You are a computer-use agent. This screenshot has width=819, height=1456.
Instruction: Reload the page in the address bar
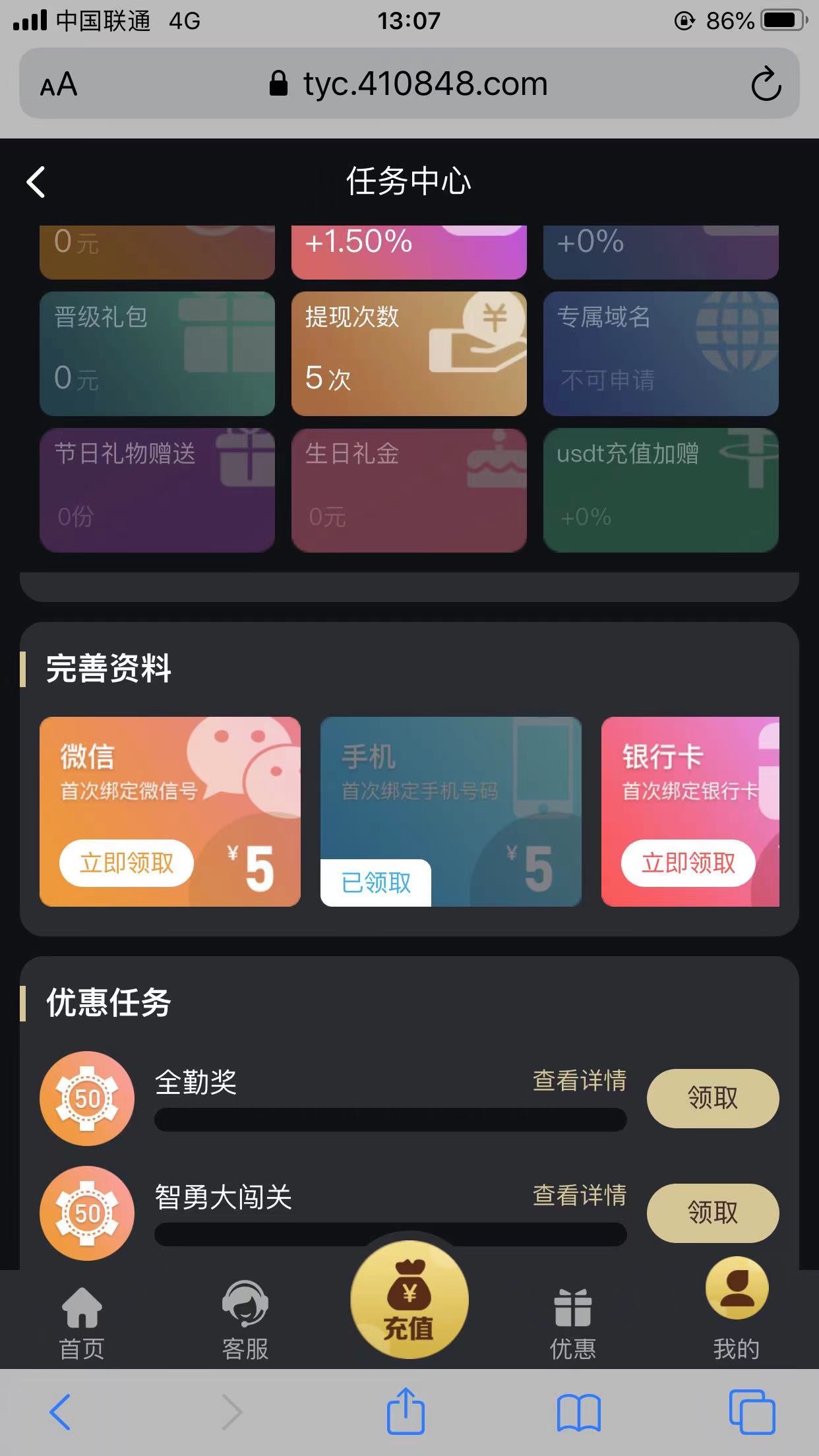point(766,84)
